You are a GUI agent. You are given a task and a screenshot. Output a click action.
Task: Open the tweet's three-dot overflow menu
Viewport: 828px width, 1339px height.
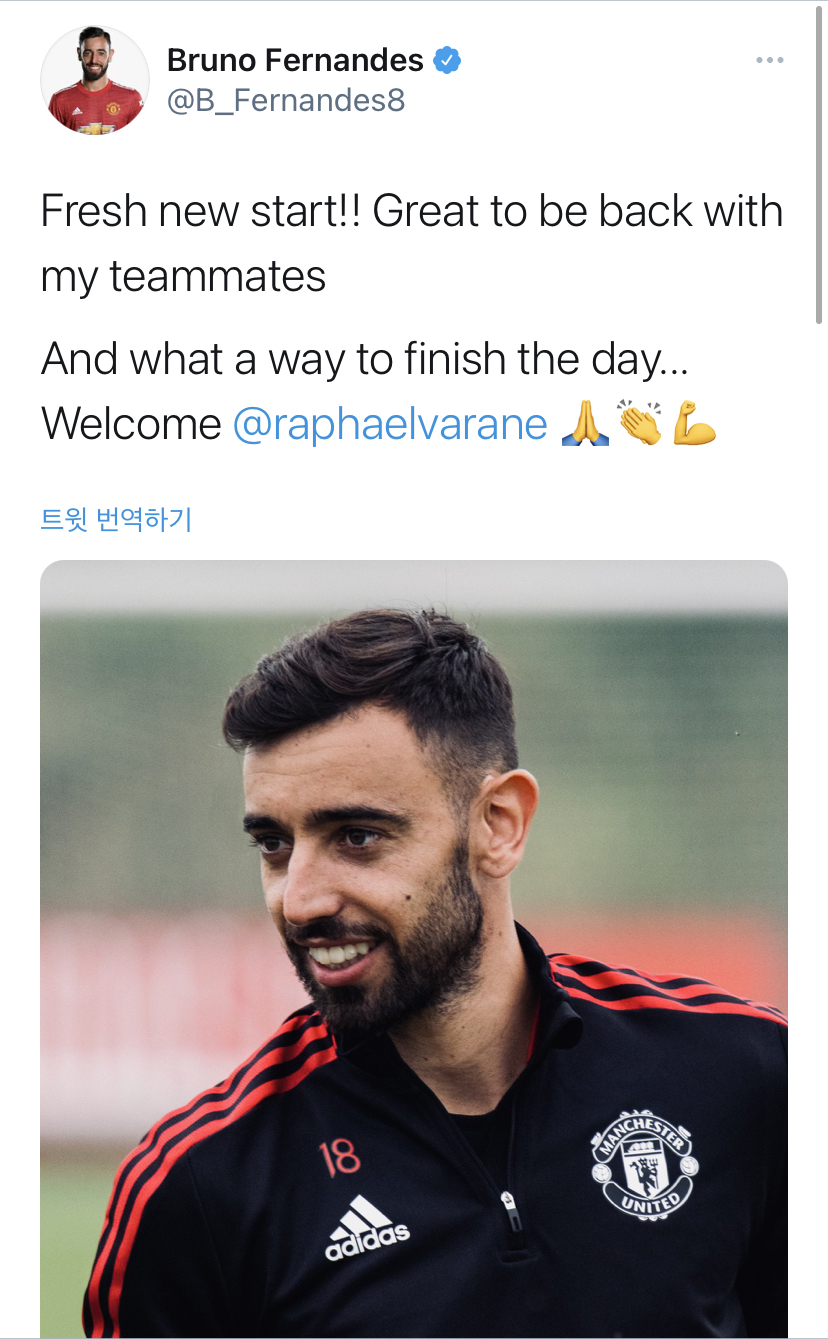pyautogui.click(x=769, y=61)
